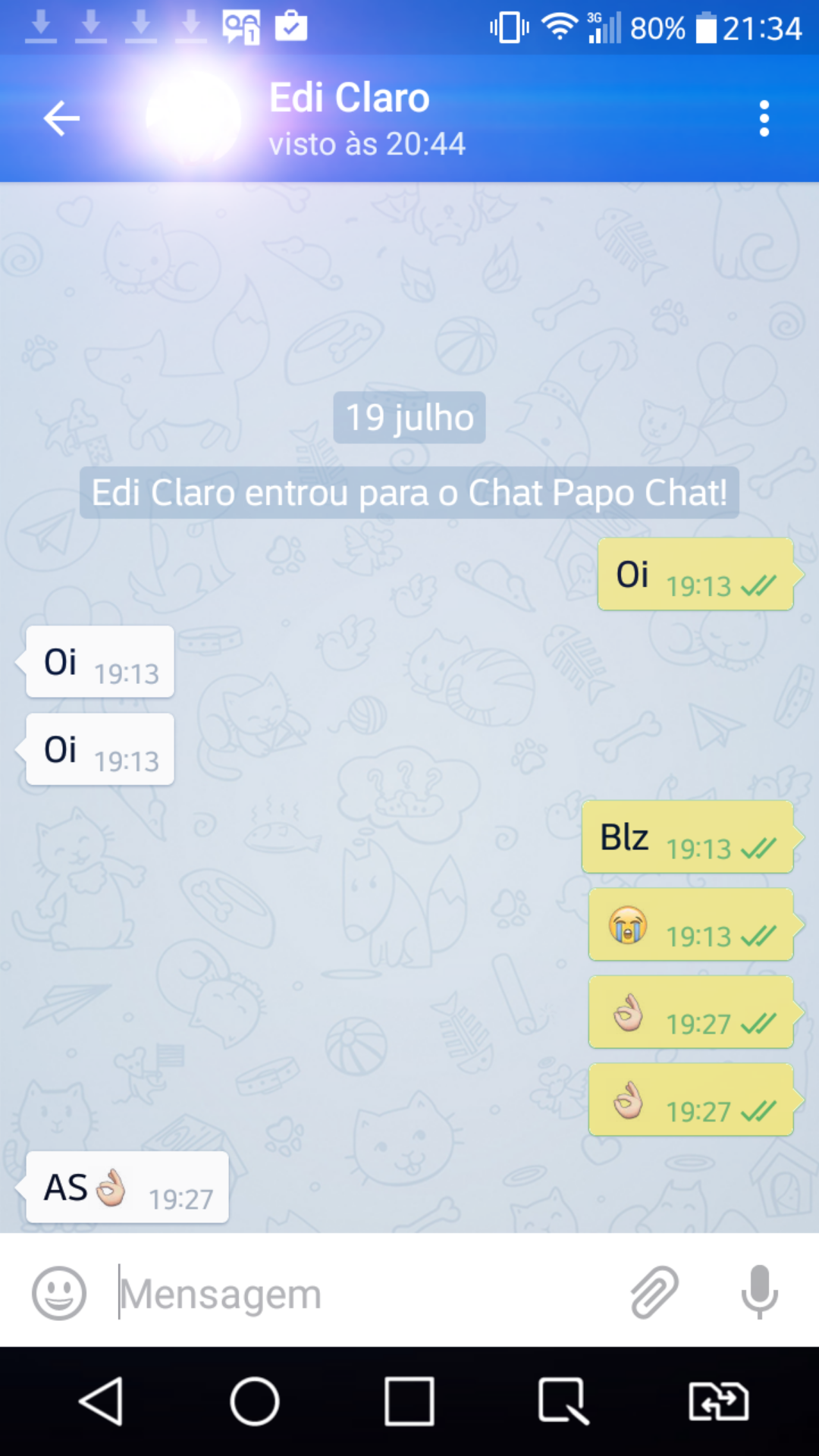Tap the Edi Claro entrou para o Chat banner
Image resolution: width=819 pixels, height=1456 pixels.
coord(409,492)
